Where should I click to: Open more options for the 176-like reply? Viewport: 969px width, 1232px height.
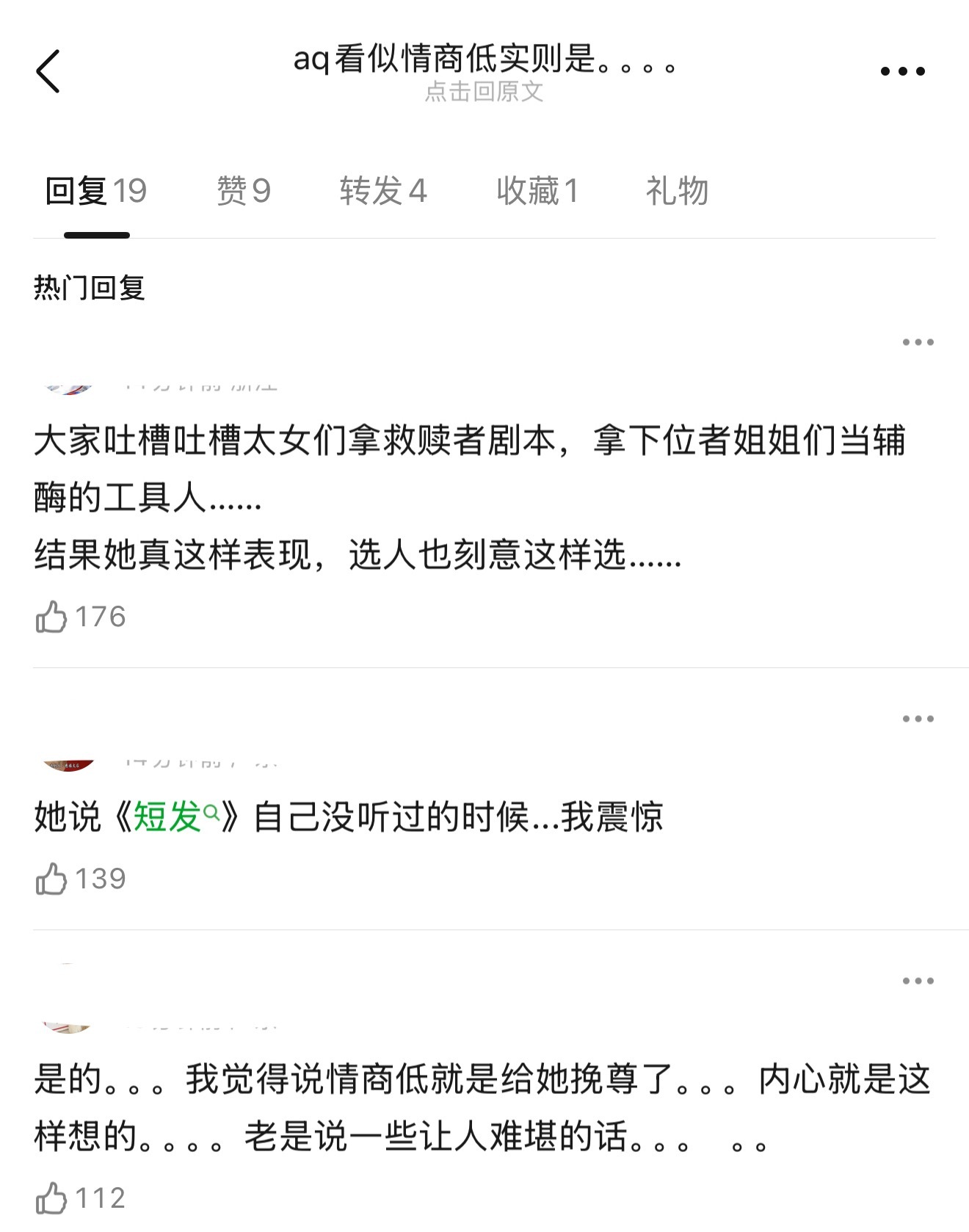(918, 342)
